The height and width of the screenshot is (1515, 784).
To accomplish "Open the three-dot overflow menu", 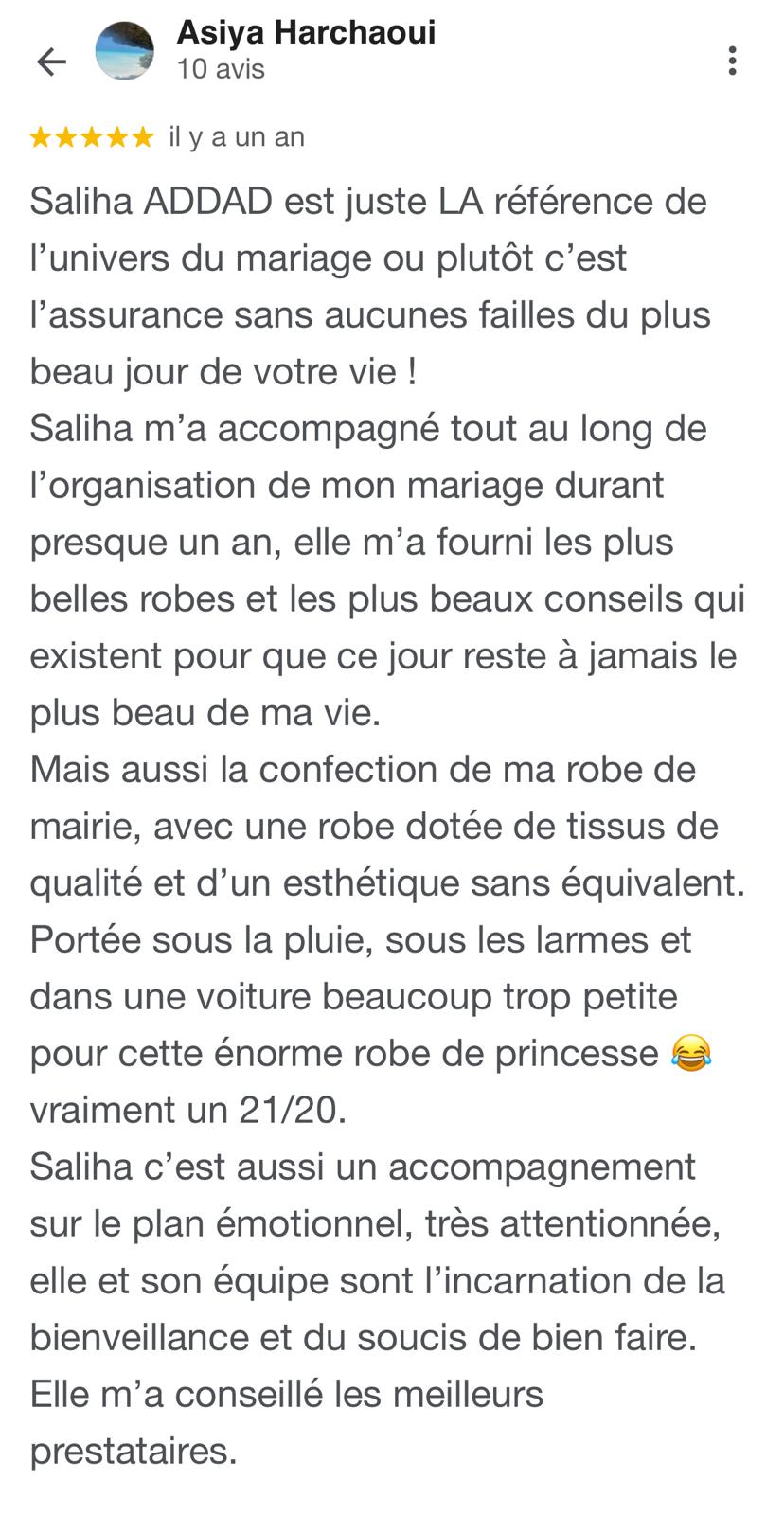I will 732,61.
